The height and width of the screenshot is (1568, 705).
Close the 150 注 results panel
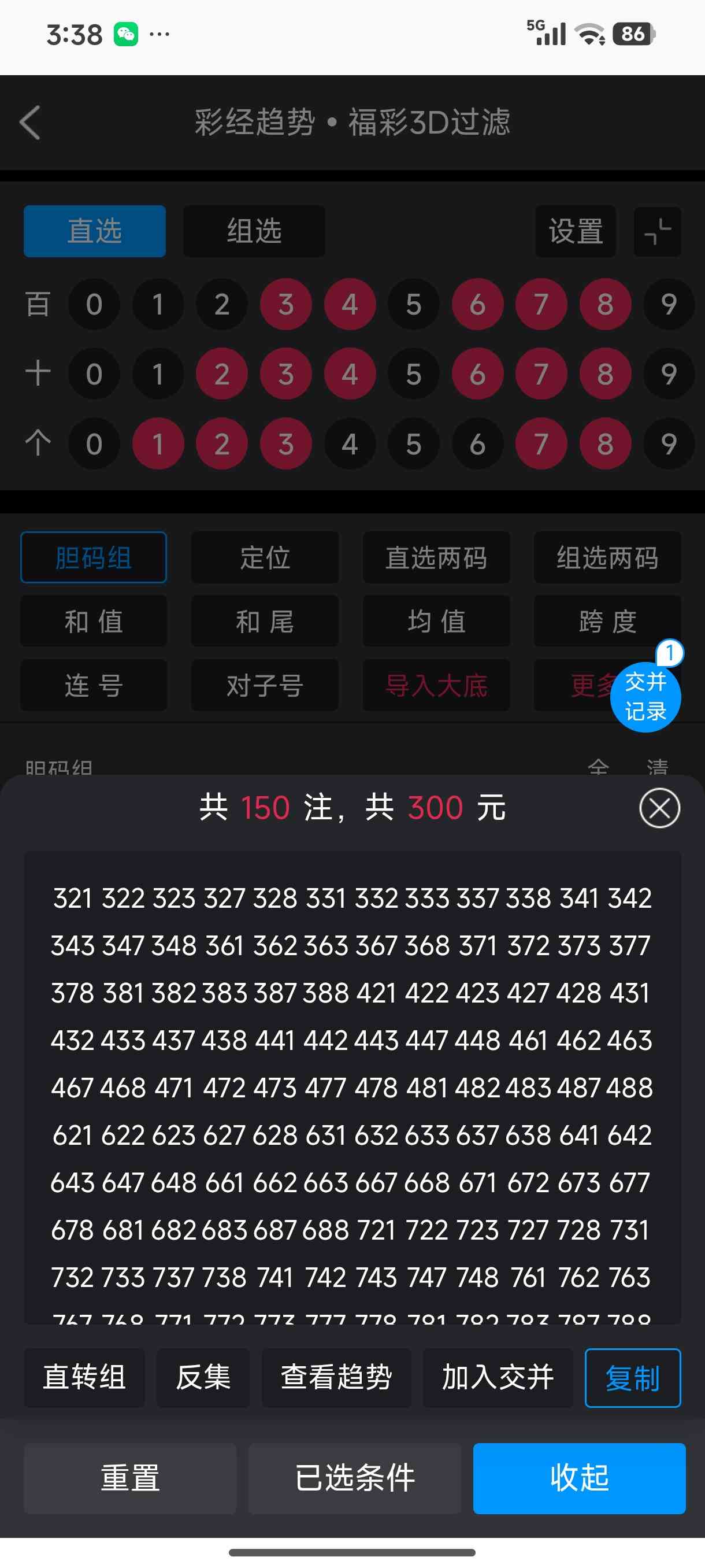659,808
